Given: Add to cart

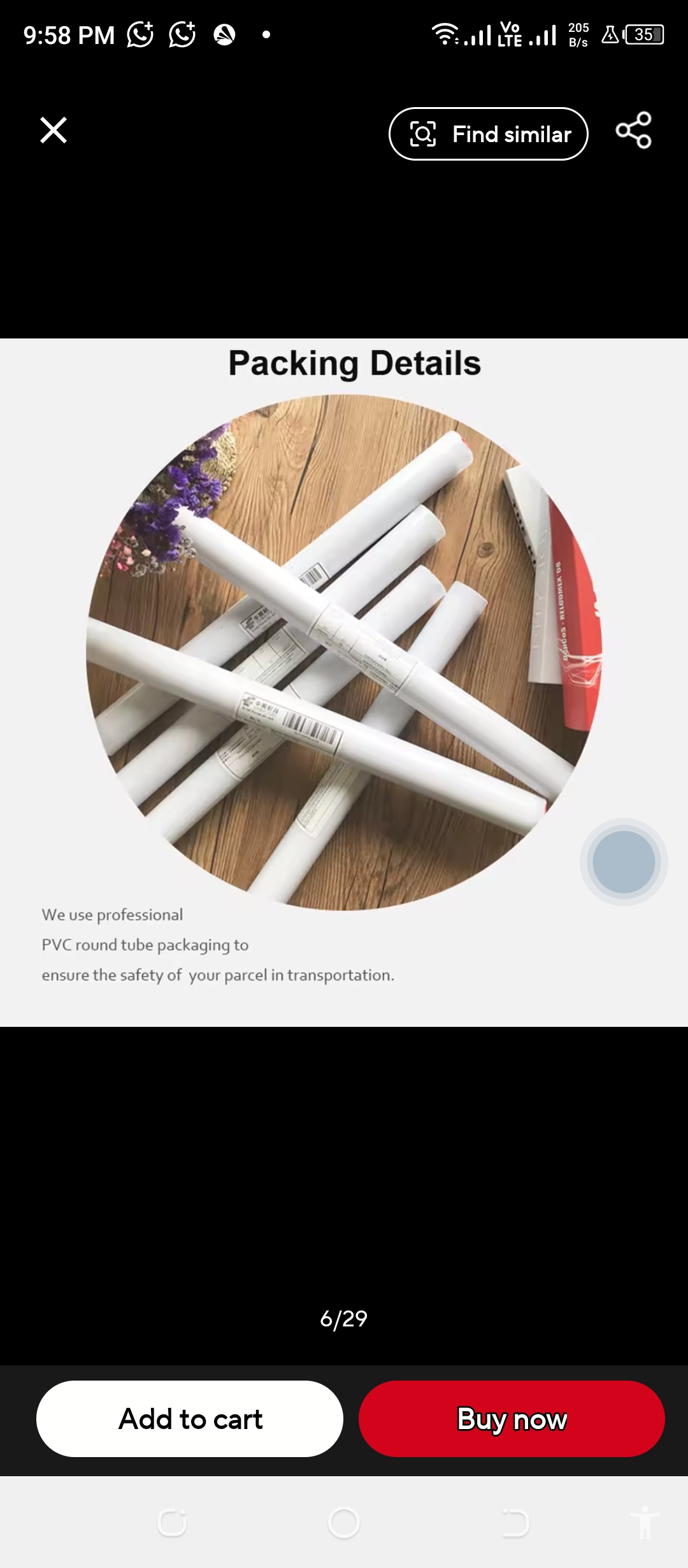Looking at the screenshot, I should pyautogui.click(x=190, y=1419).
